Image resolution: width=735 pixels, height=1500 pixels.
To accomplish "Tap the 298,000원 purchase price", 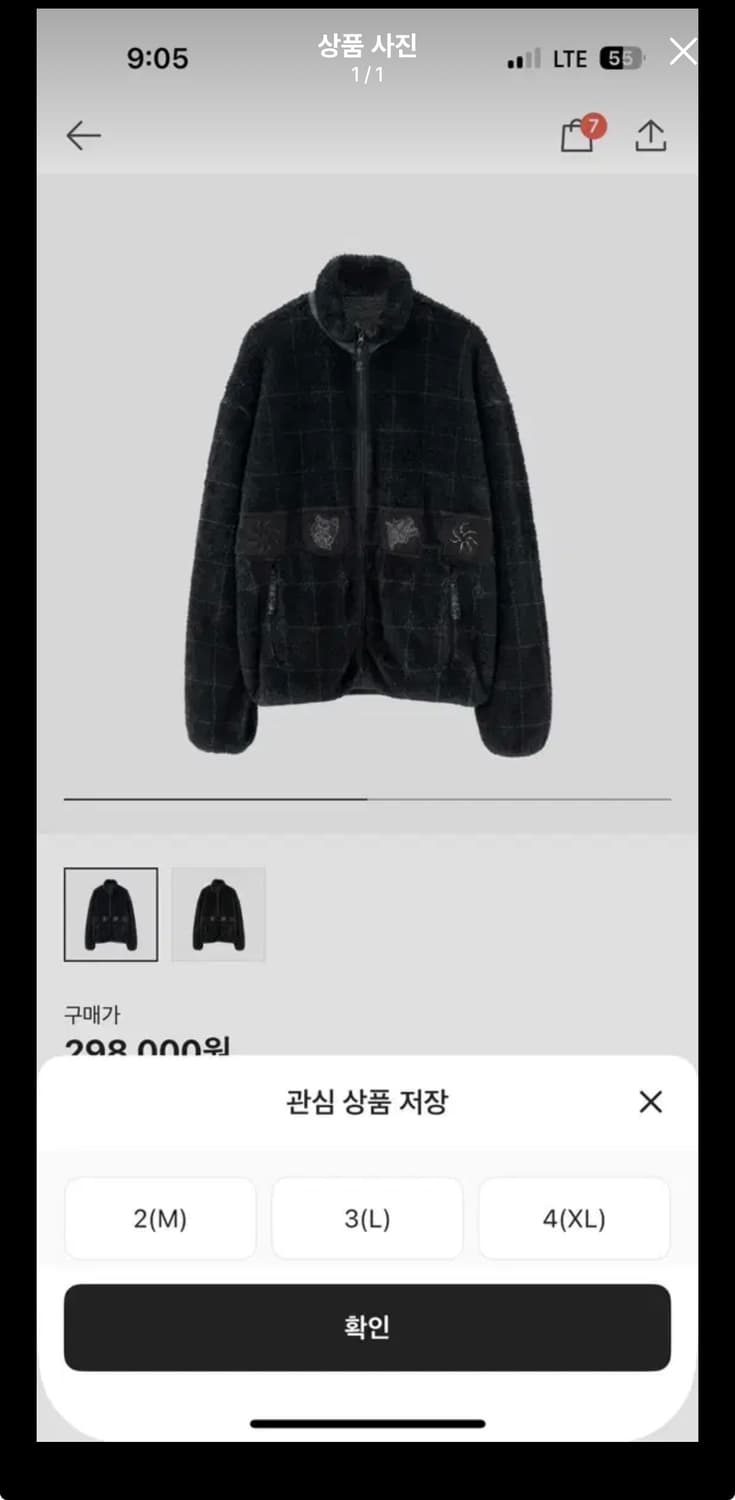I will [x=147, y=1050].
